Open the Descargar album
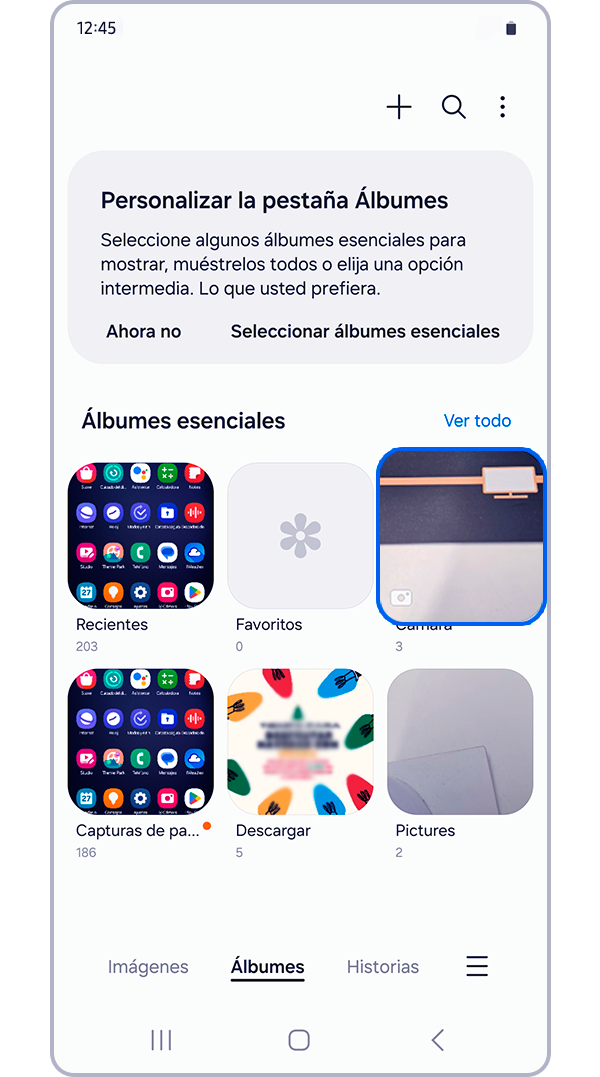 300,742
